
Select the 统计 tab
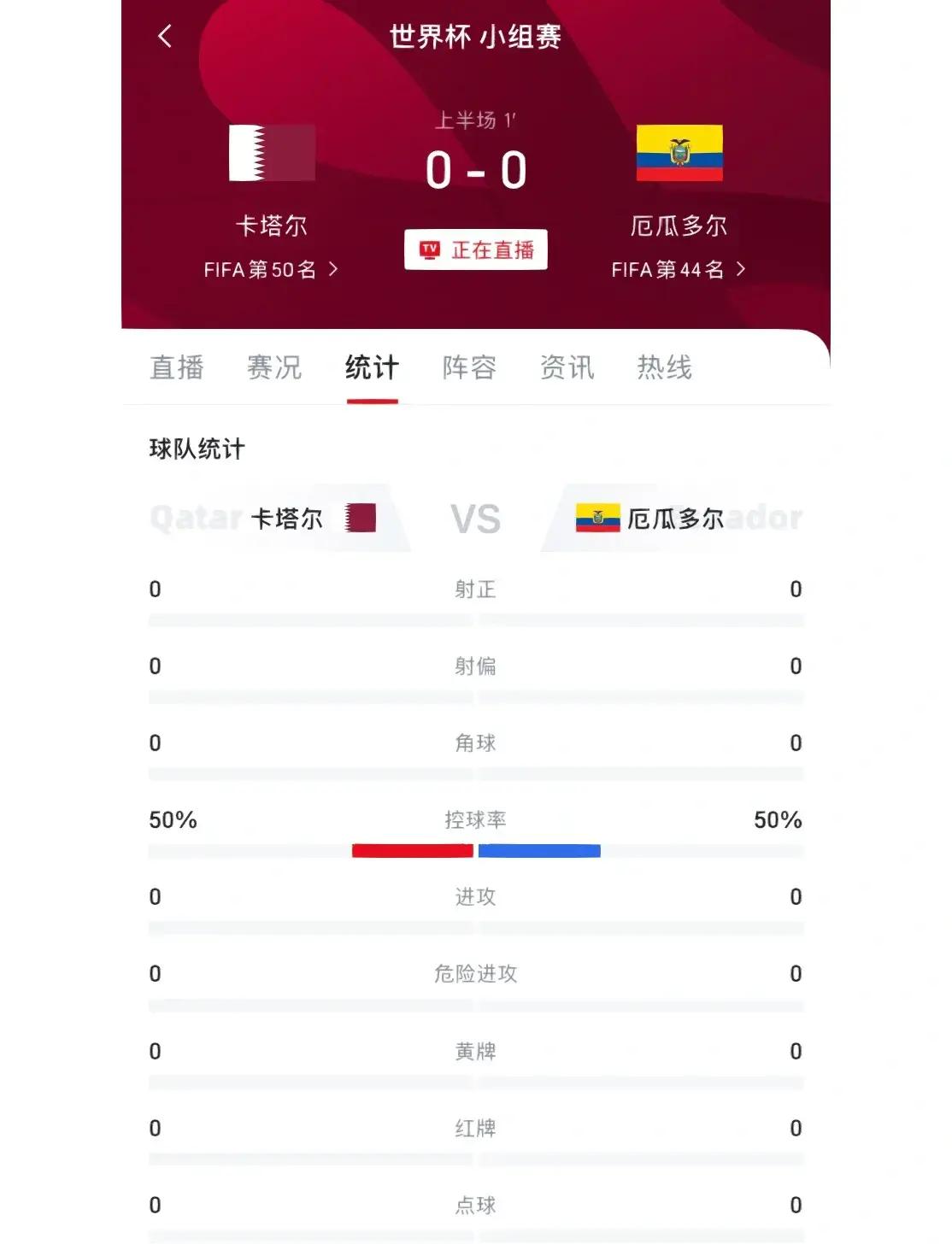(372, 367)
